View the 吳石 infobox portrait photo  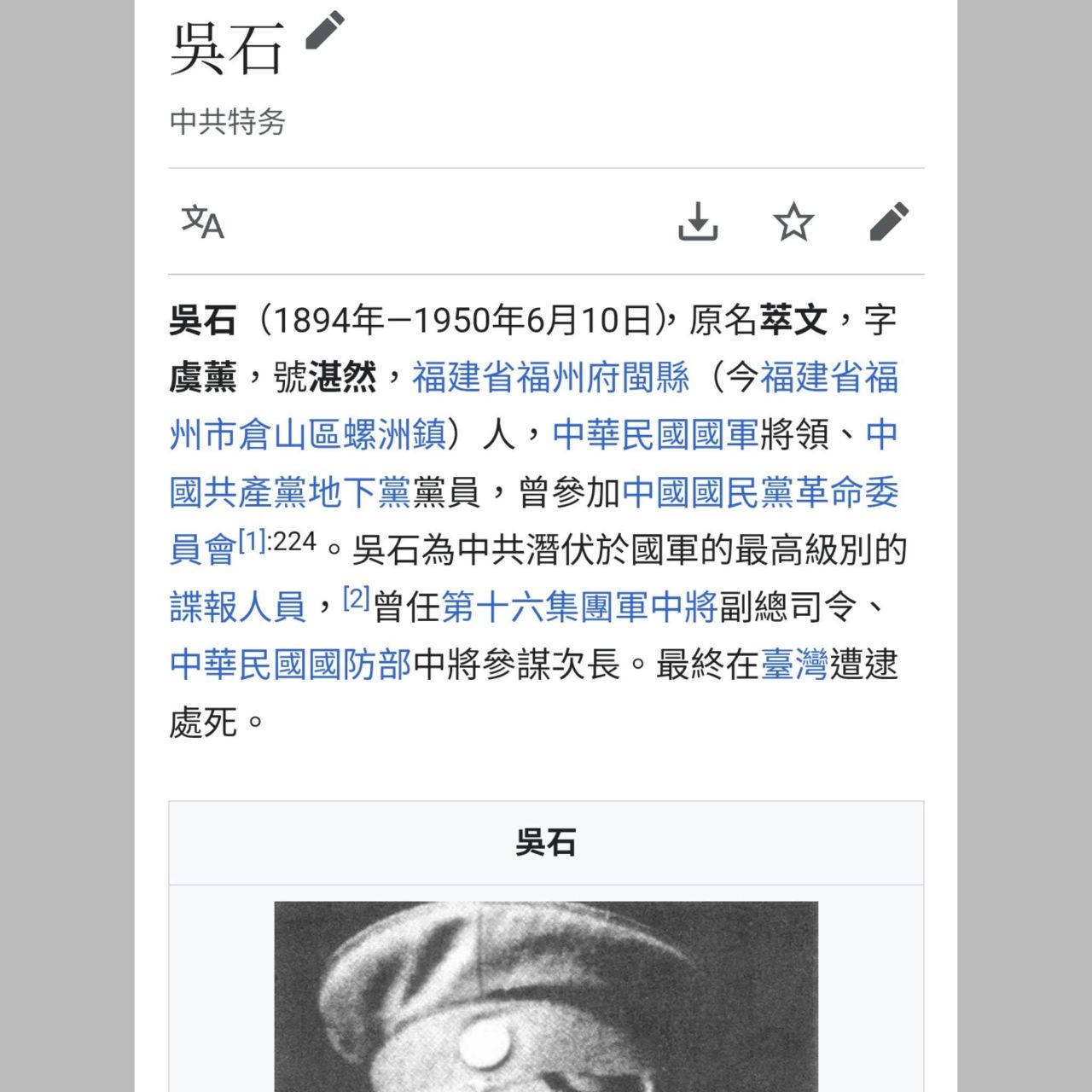(x=546, y=996)
